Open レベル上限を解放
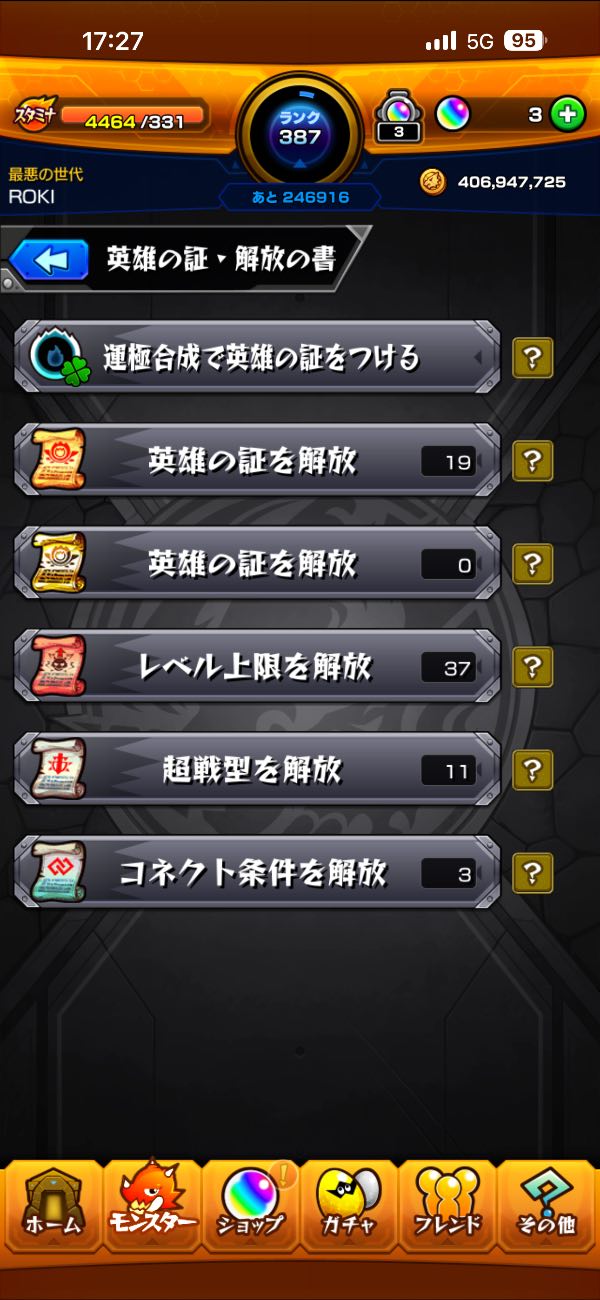The height and width of the screenshot is (1300, 600). (257, 666)
